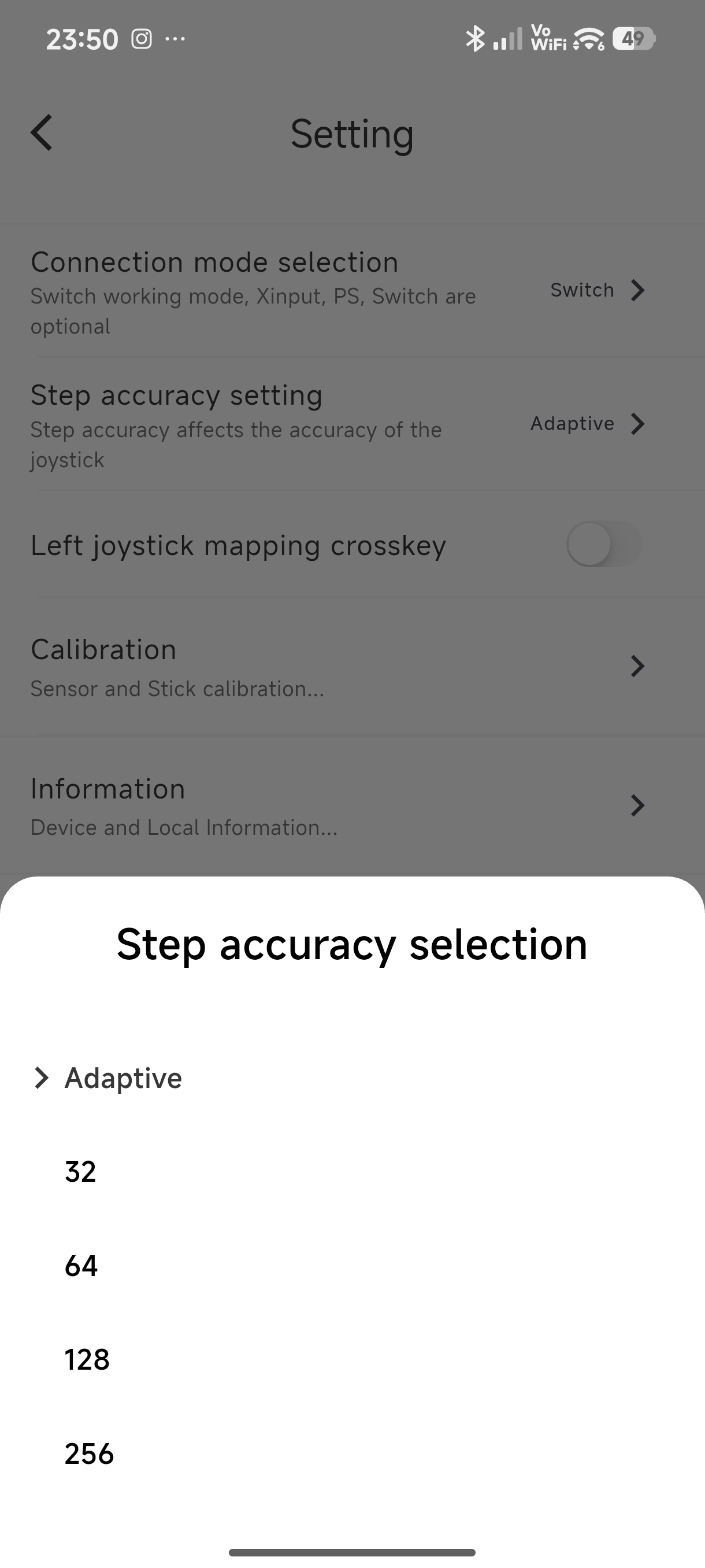Choose step accuracy 32

click(x=80, y=1172)
